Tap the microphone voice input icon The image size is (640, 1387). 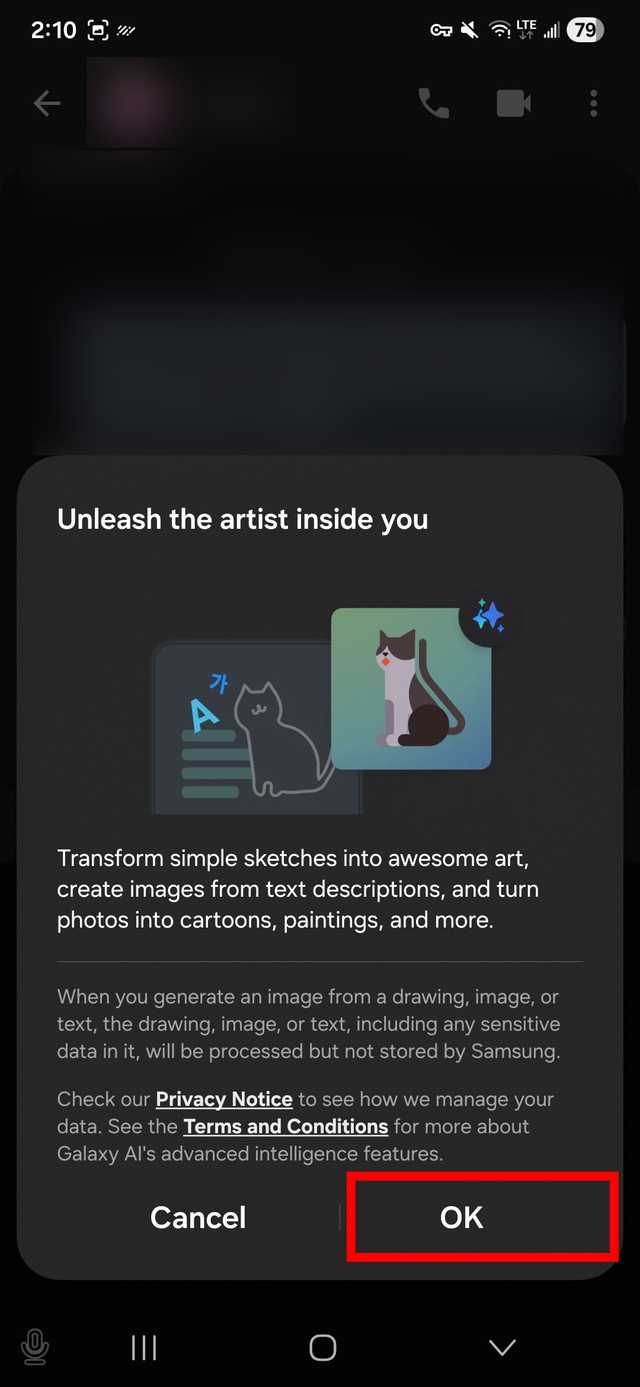pos(35,1347)
